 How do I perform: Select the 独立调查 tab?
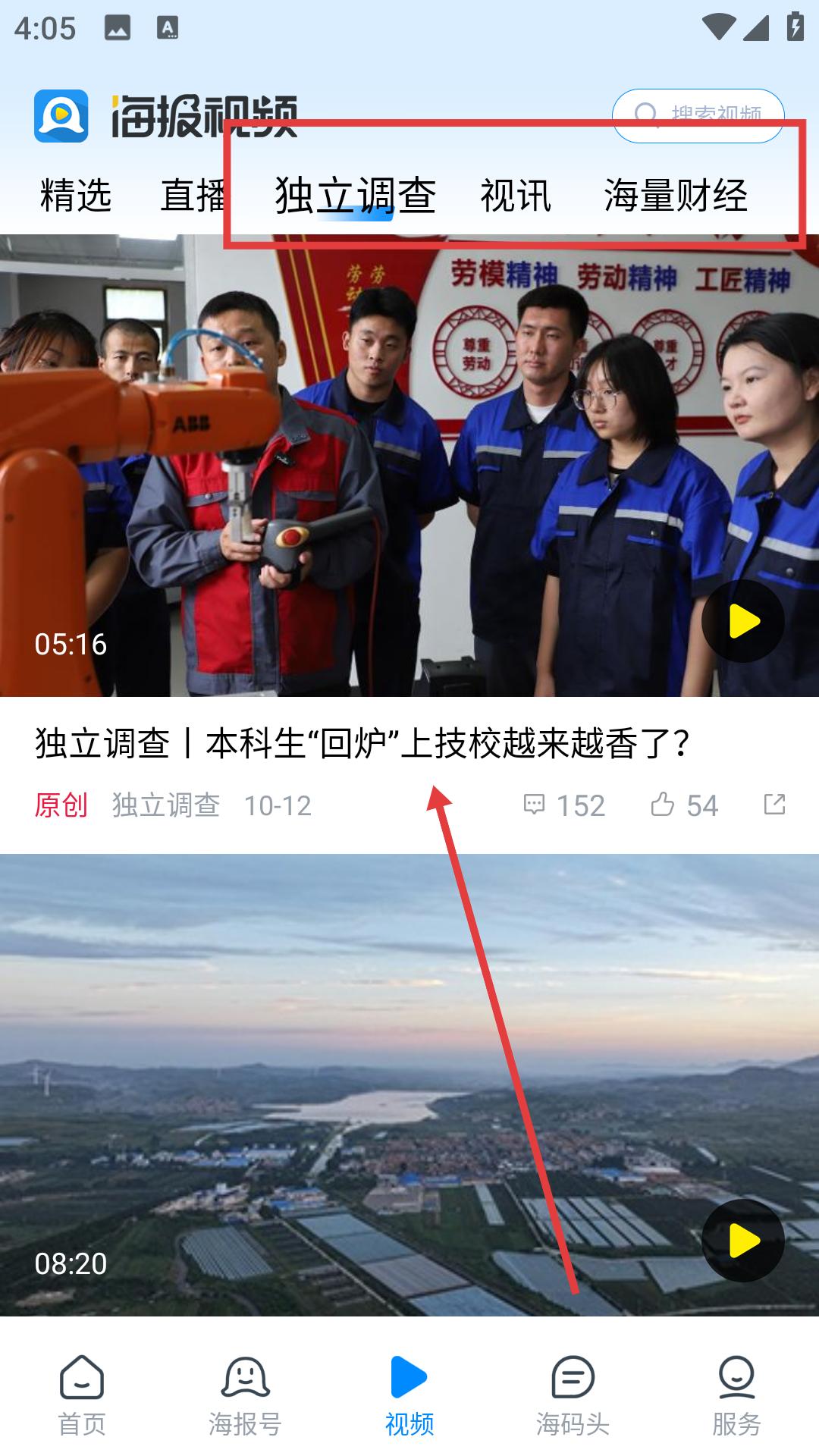point(355,196)
